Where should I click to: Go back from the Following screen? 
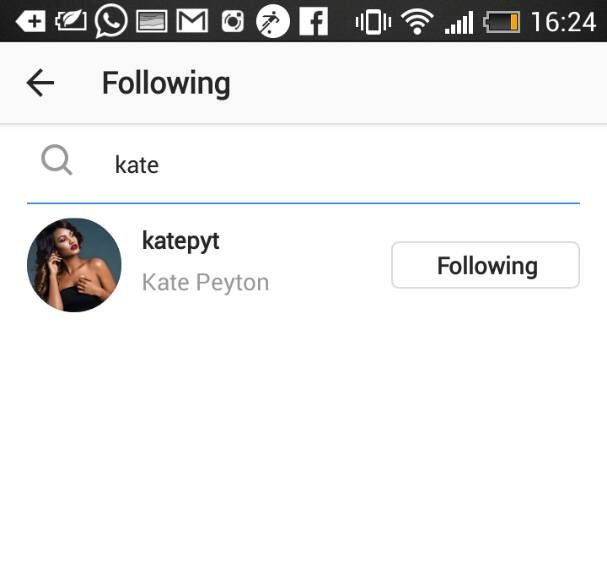[x=41, y=84]
